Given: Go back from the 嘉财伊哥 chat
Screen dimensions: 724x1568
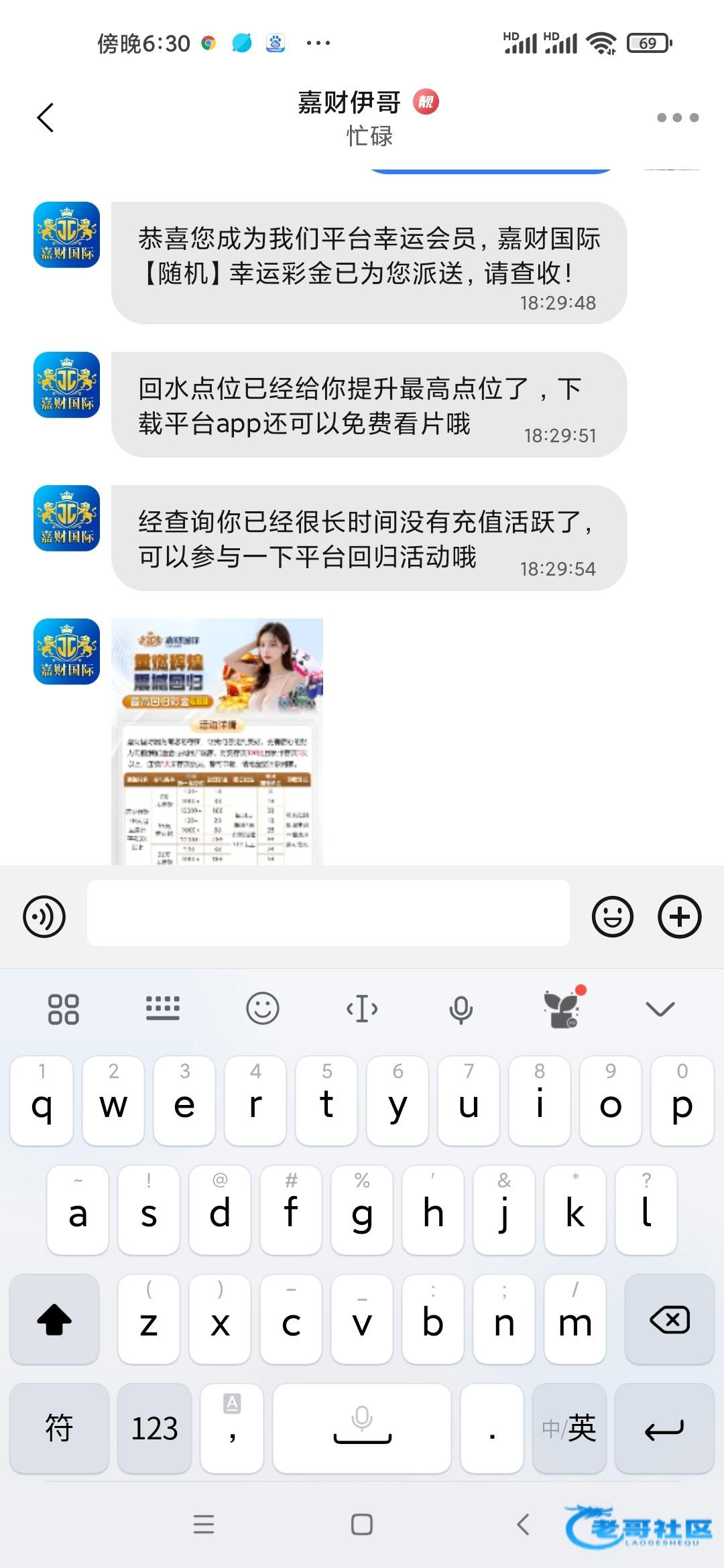Looking at the screenshot, I should coord(46,118).
